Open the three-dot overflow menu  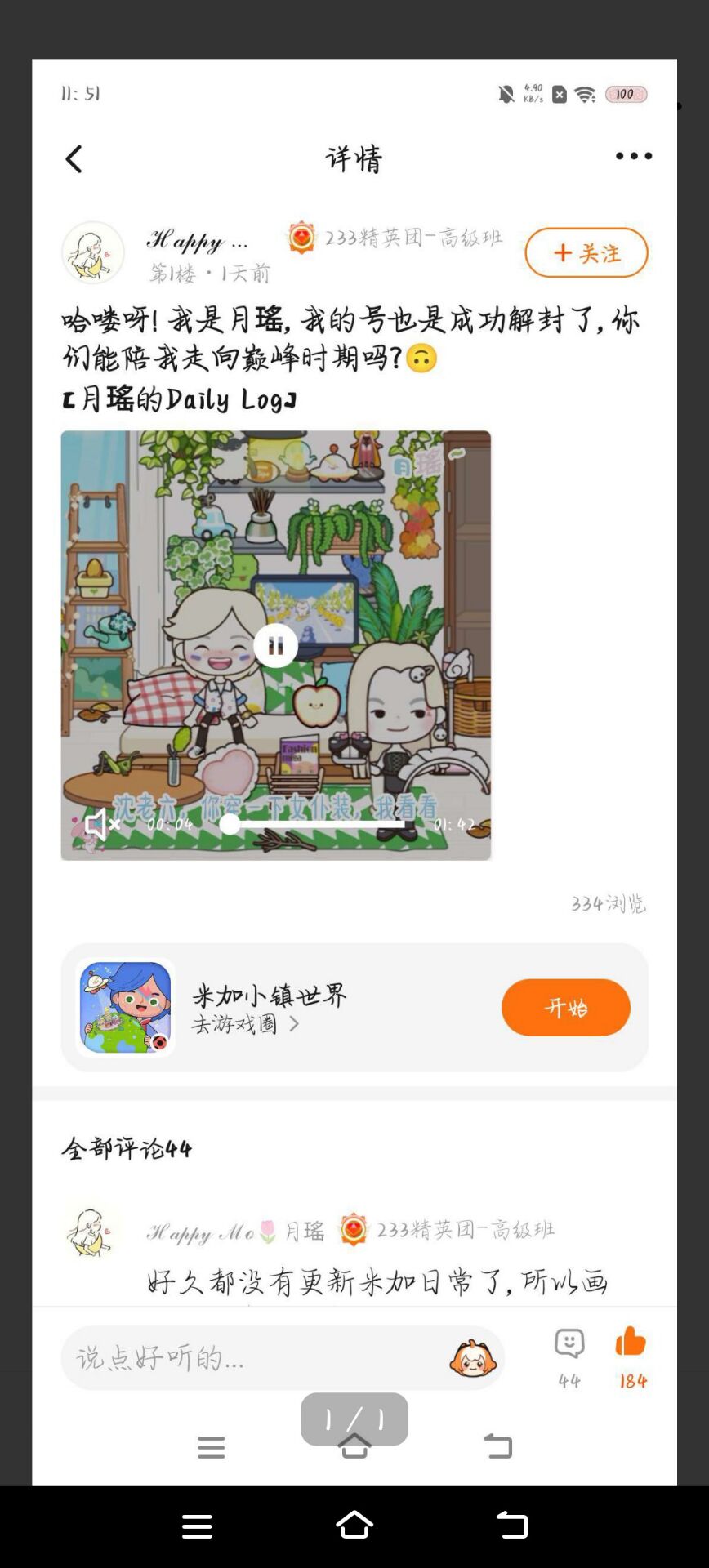633,156
